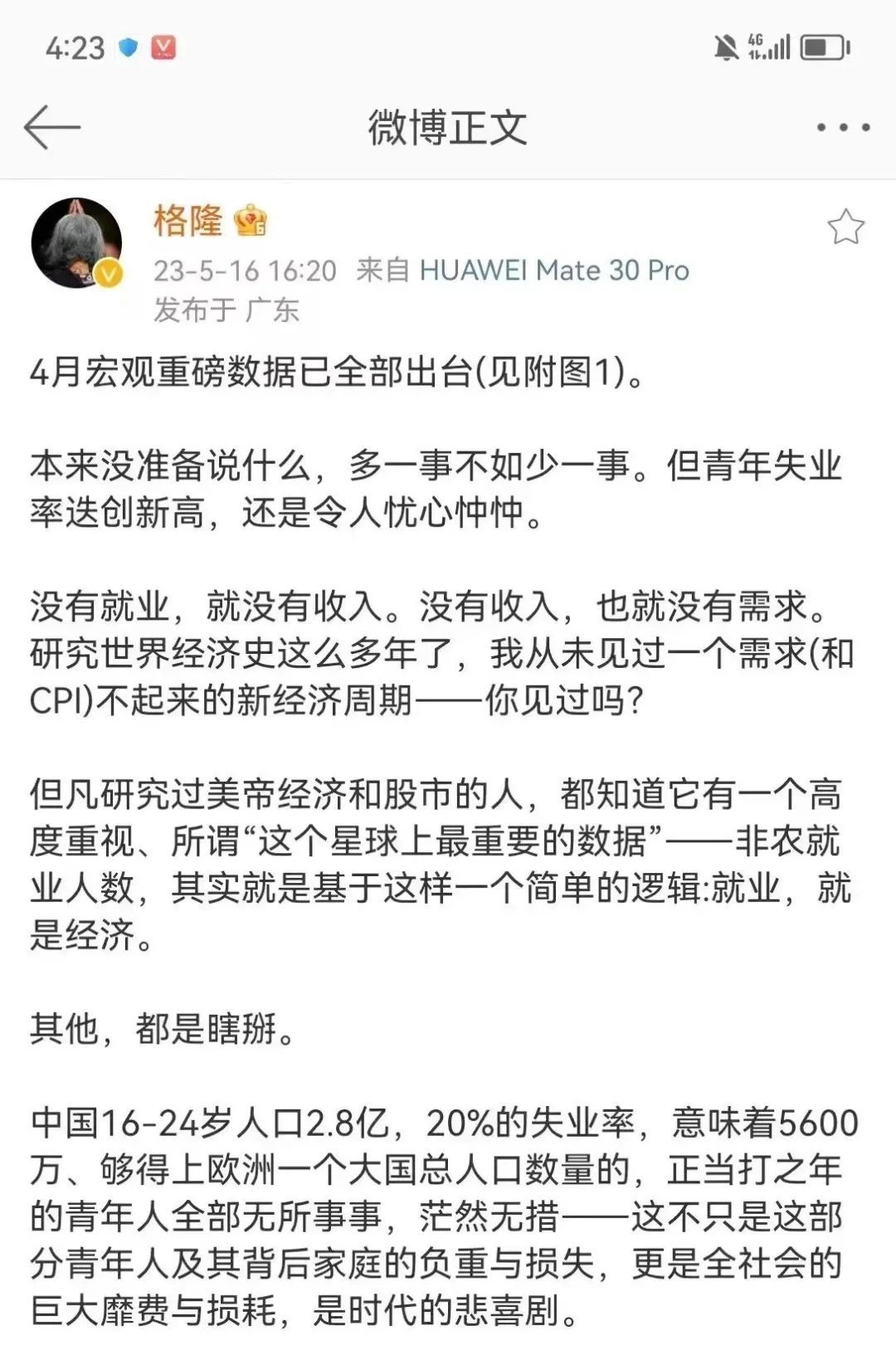The width and height of the screenshot is (896, 1360).
Task: Open the three-dot overflow menu
Action: click(x=843, y=128)
